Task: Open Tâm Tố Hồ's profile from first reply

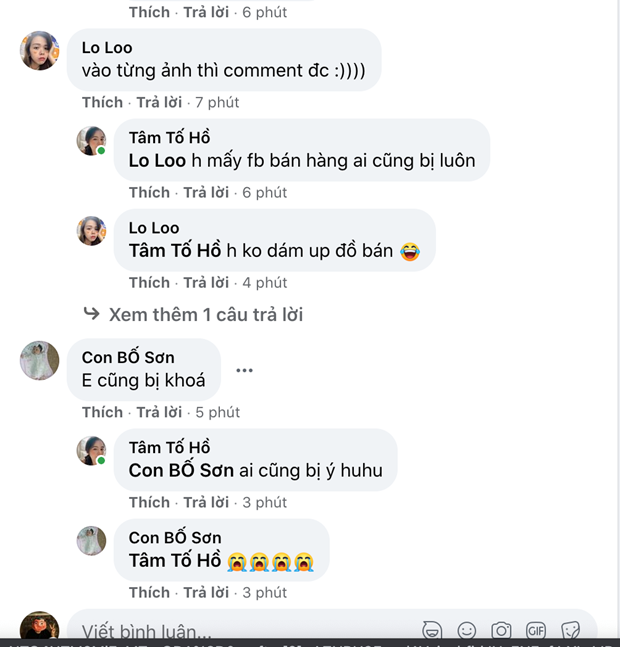Action: pos(169,138)
